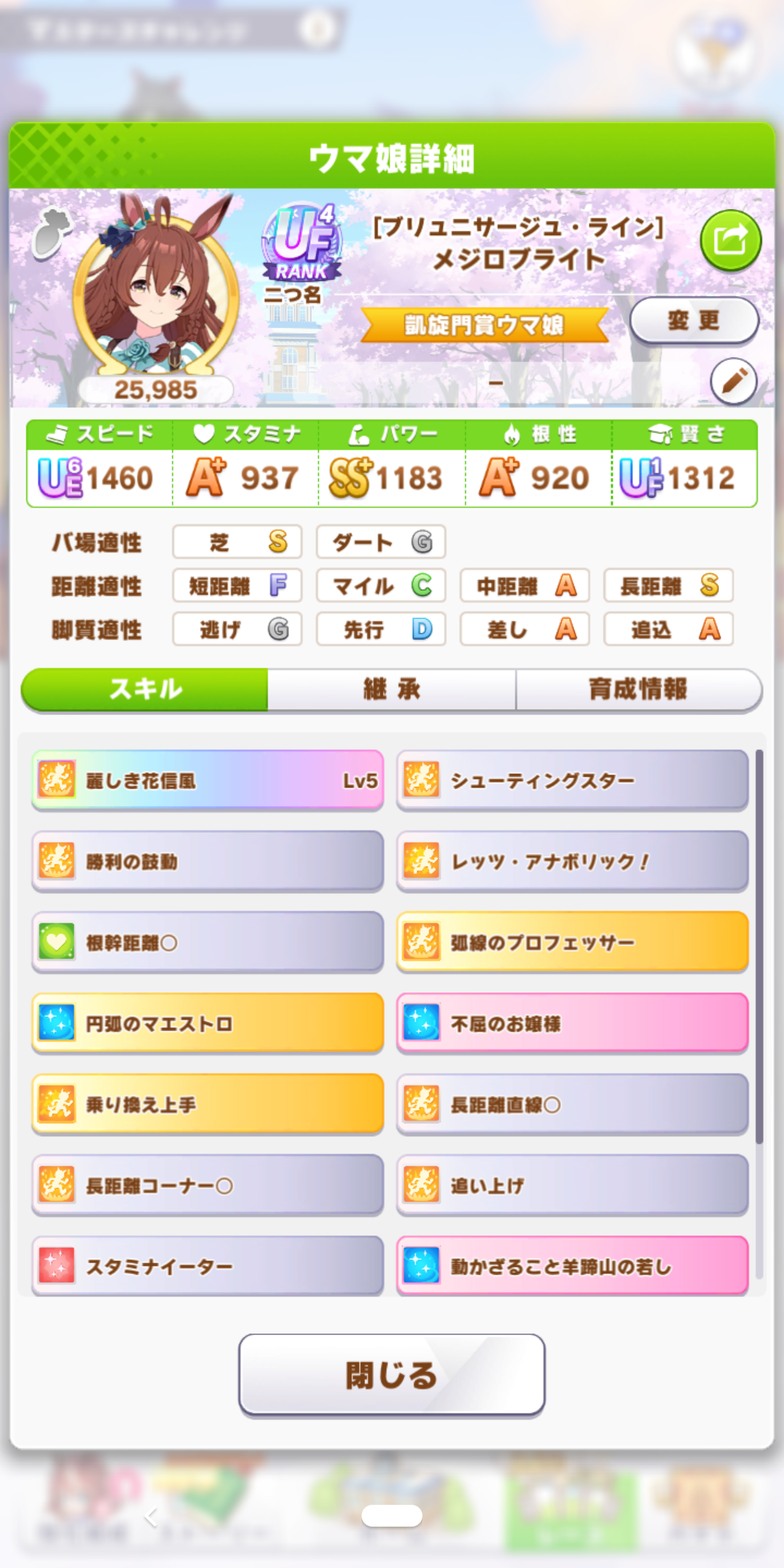Show the 追い上げ skill info

coord(572,1185)
